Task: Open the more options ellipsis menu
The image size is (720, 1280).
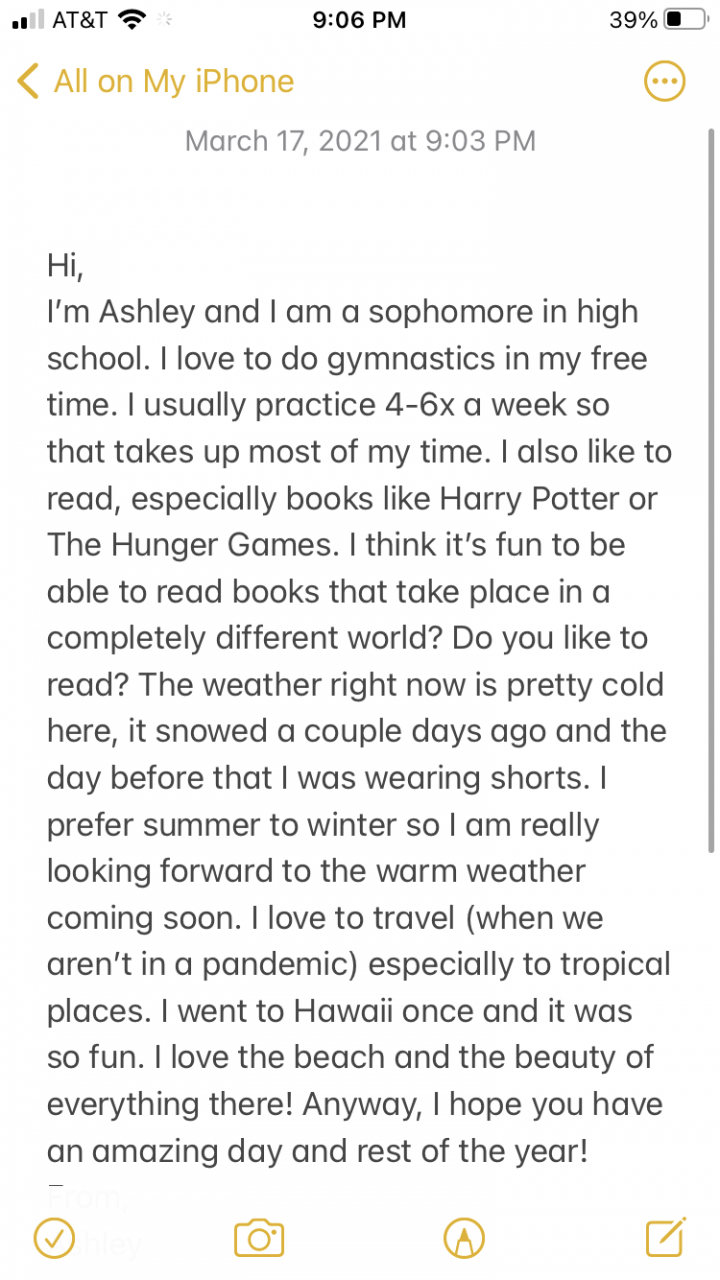Action: click(665, 82)
